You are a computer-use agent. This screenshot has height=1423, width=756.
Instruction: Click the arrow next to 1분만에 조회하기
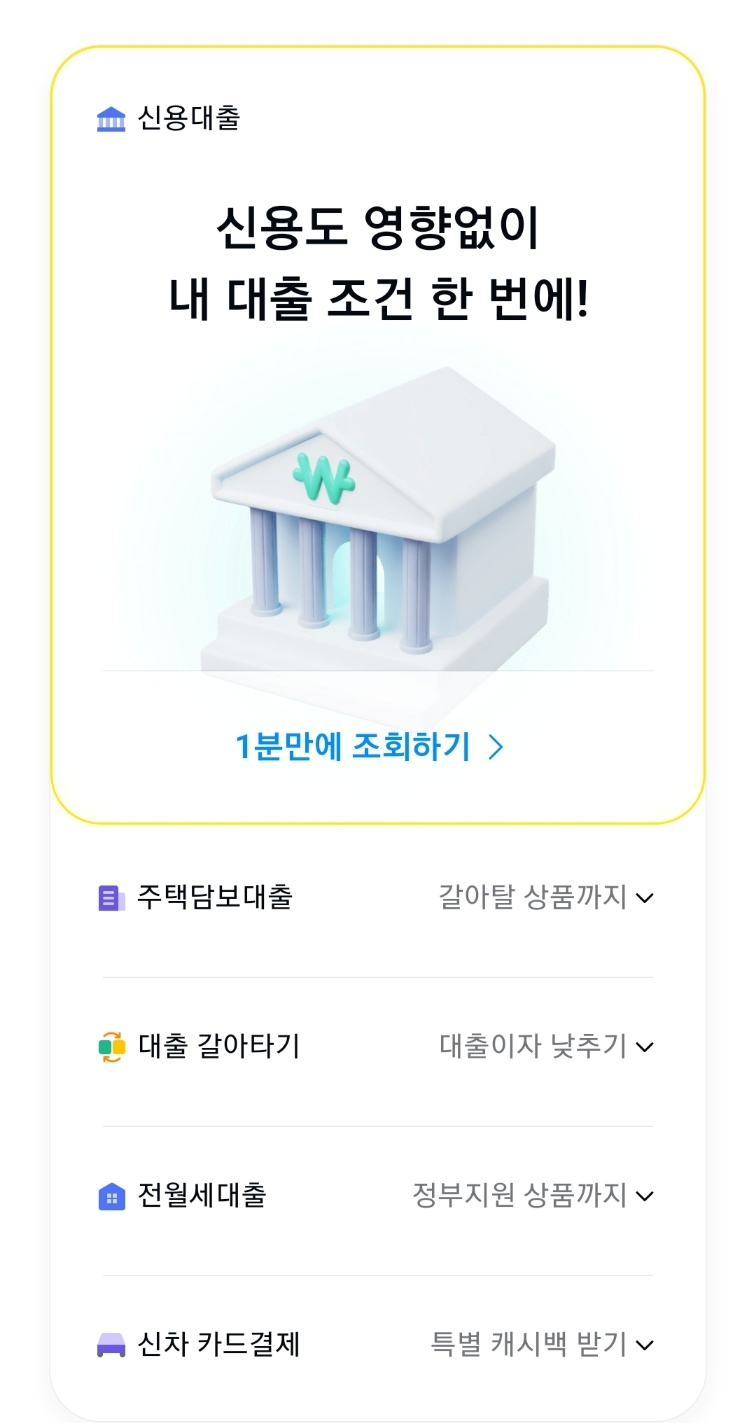click(x=497, y=746)
